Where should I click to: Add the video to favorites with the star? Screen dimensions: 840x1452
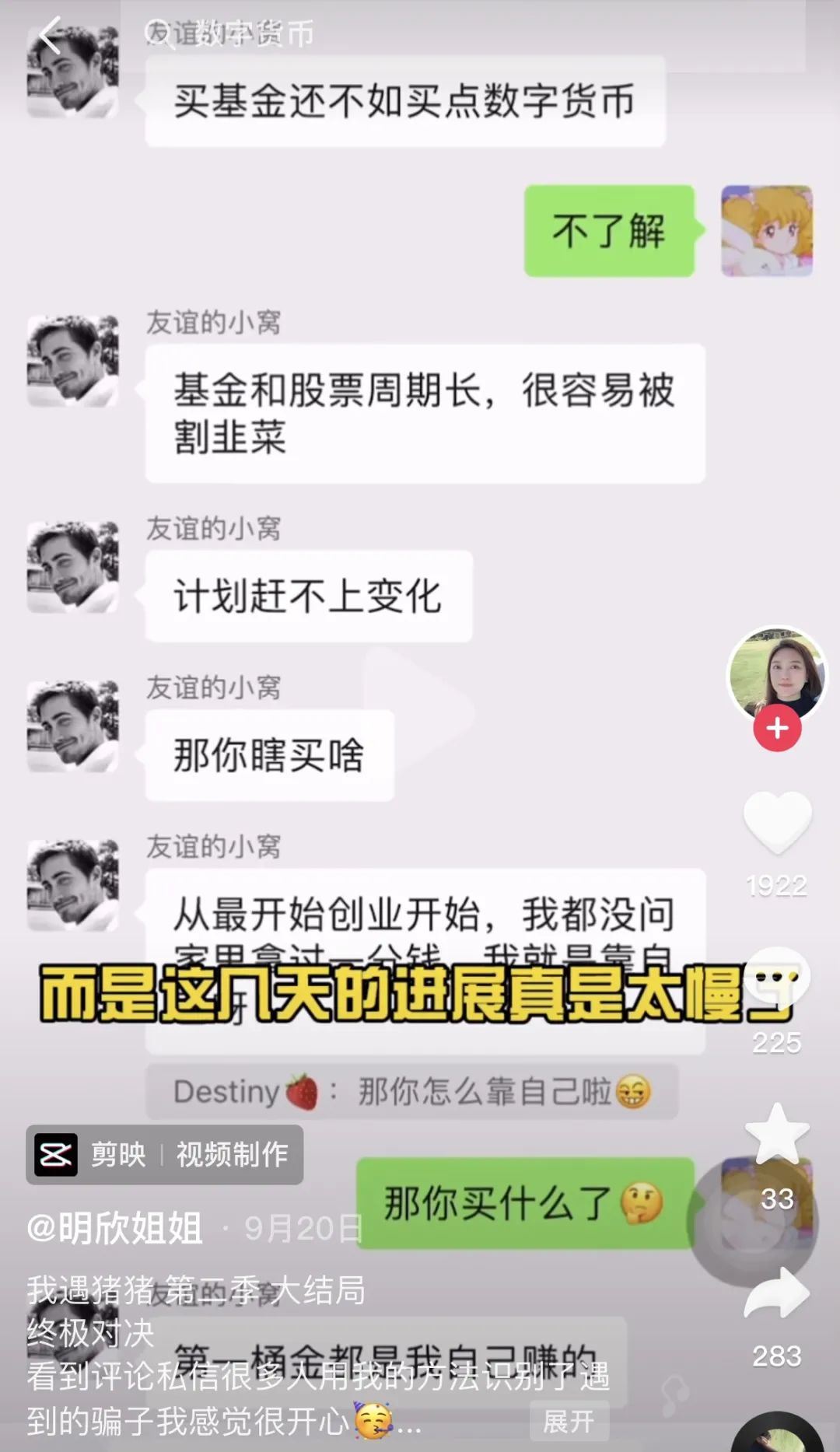777,1133
